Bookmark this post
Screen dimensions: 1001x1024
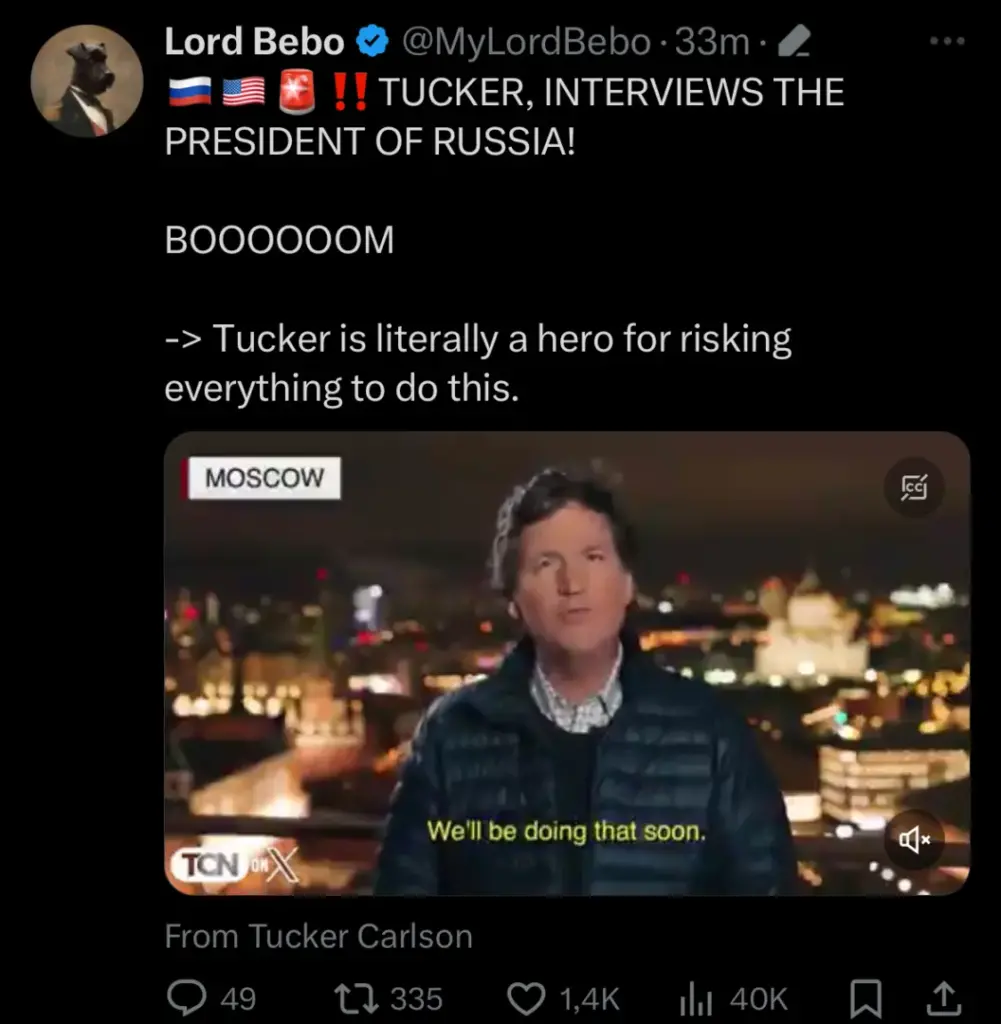863,996
